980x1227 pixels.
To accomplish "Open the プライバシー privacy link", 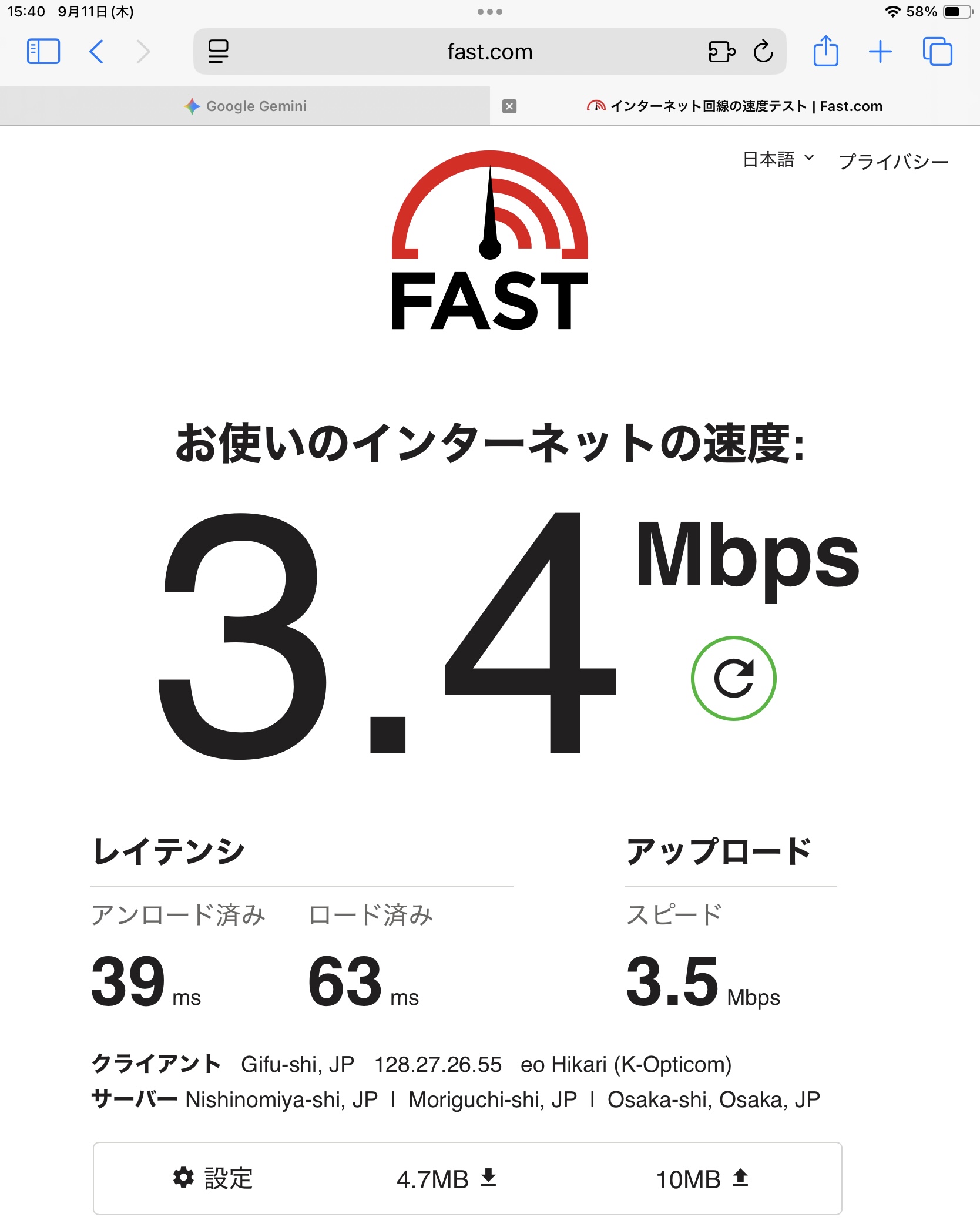I will 893,160.
